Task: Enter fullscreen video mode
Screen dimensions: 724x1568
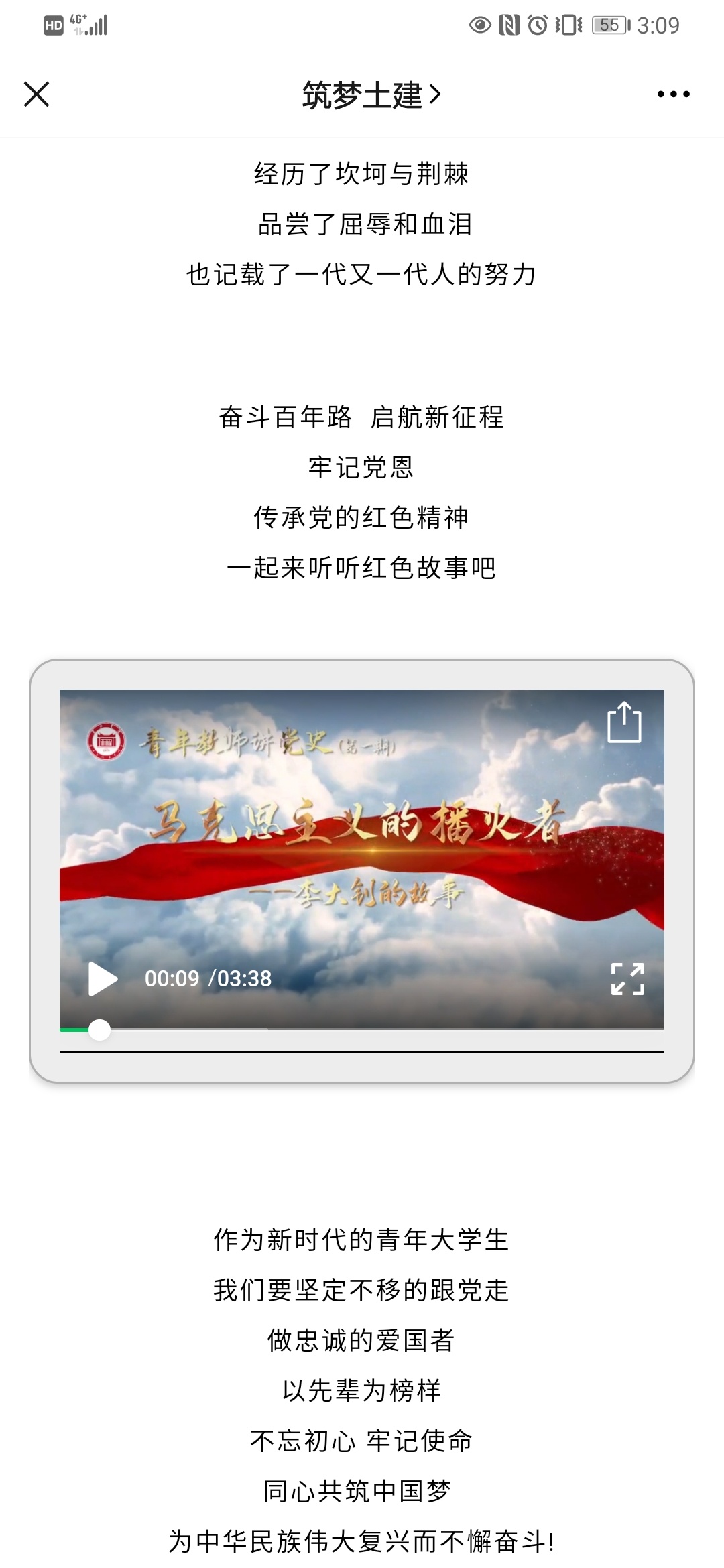Action: 627,979
